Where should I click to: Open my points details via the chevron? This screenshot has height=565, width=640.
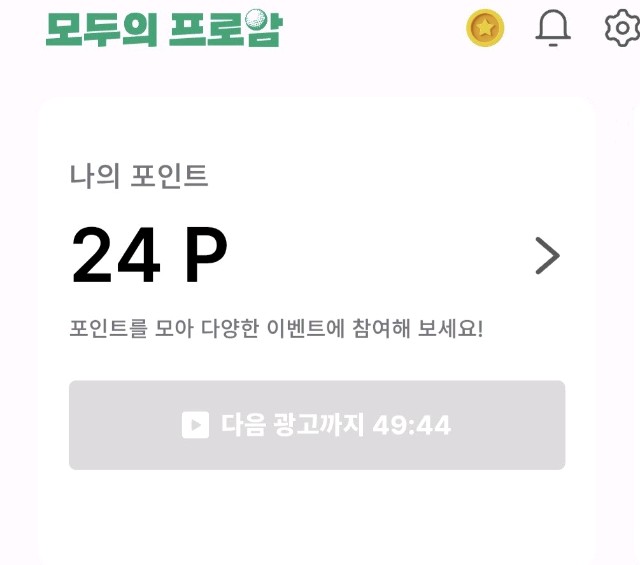point(547,256)
